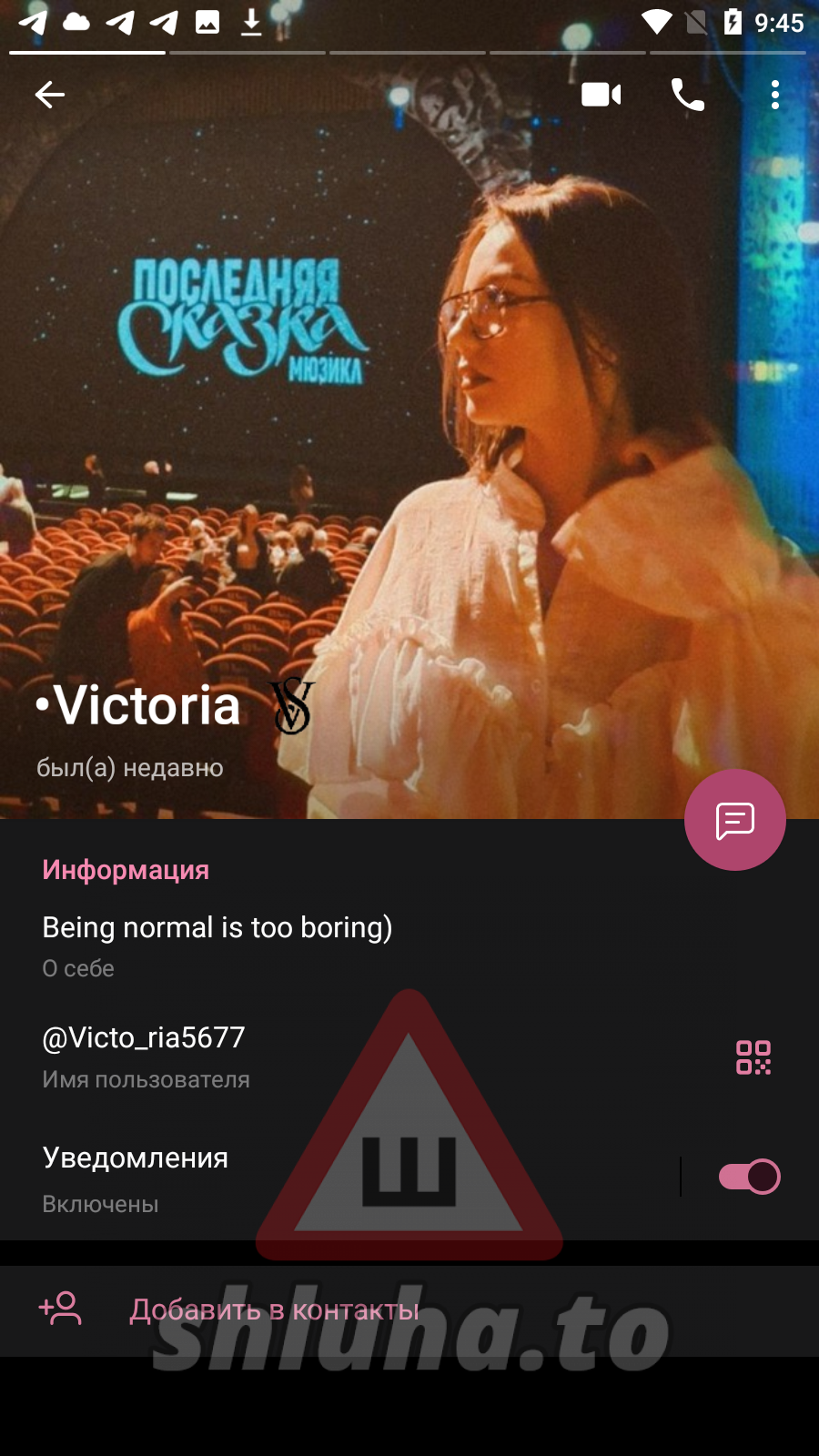Start a voice call with Victoria
The image size is (819, 1456).
tap(687, 95)
